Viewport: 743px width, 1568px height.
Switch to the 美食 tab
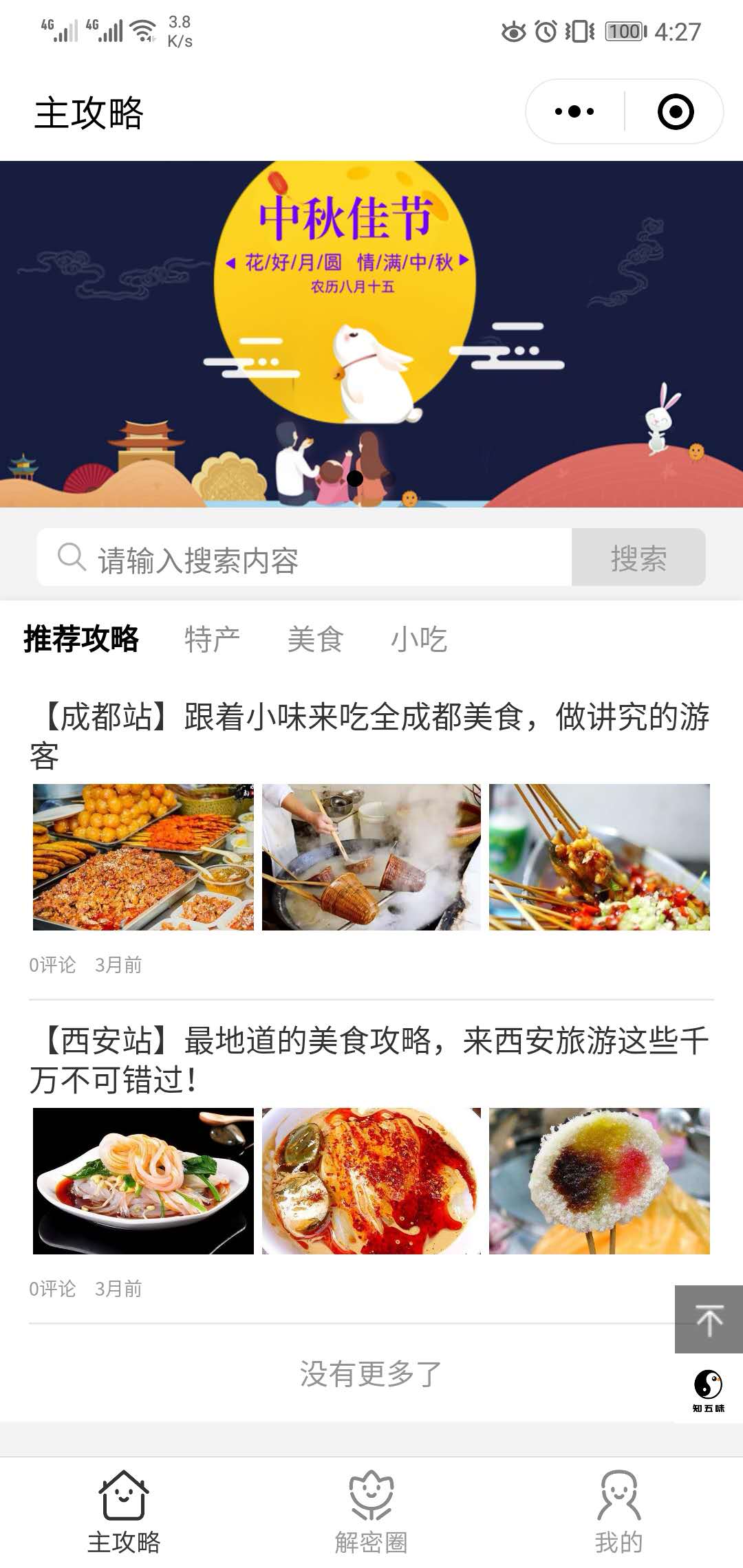tap(315, 640)
